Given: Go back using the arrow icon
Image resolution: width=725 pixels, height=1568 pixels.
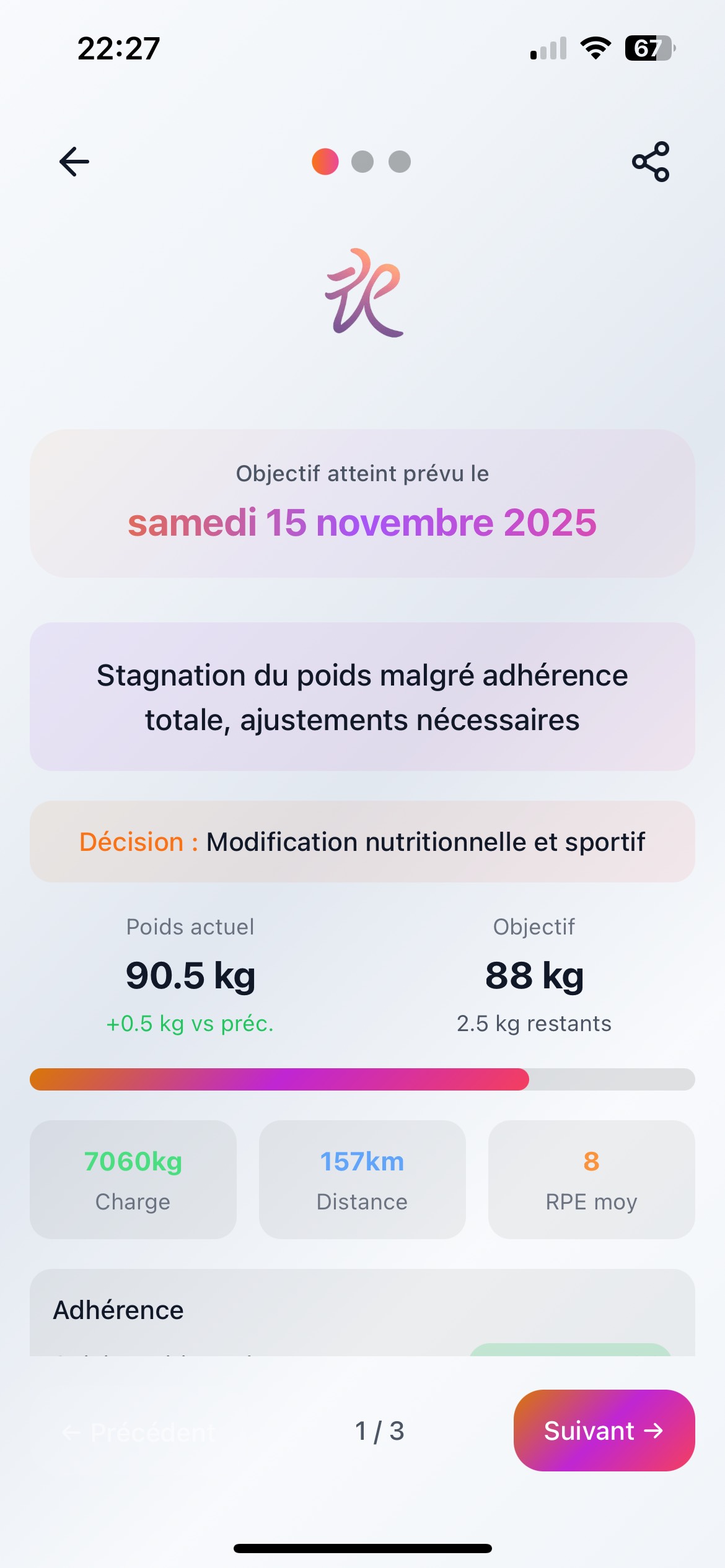Looking at the screenshot, I should [74, 162].
